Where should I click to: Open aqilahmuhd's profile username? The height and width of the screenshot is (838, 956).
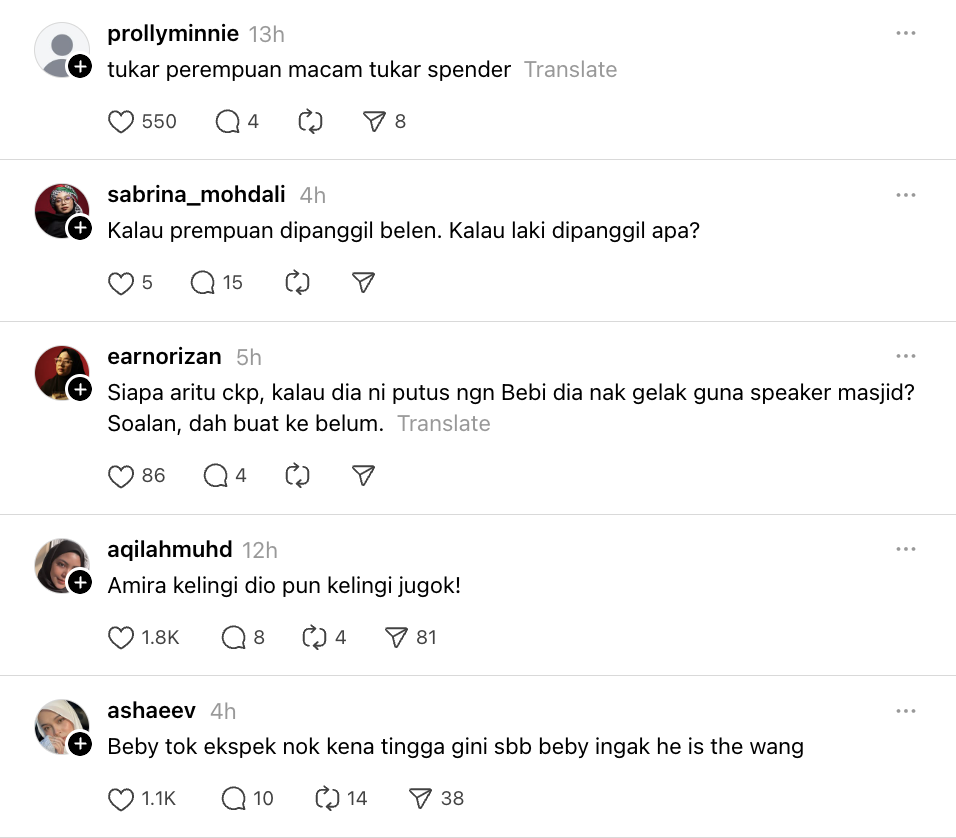click(169, 549)
